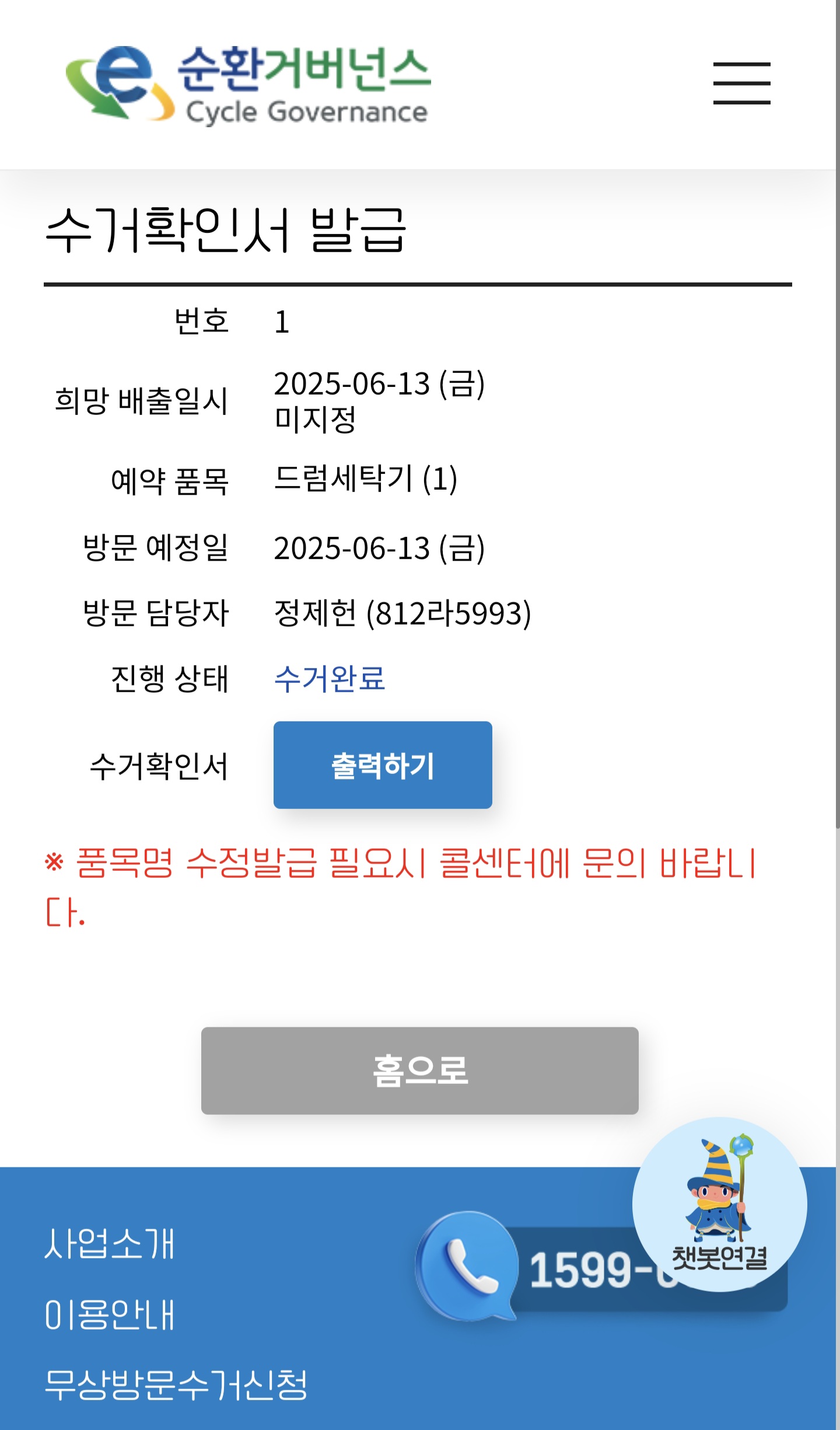Tap the 순환거버넌스 logo to go home
840x1430 pixels.
point(249,85)
